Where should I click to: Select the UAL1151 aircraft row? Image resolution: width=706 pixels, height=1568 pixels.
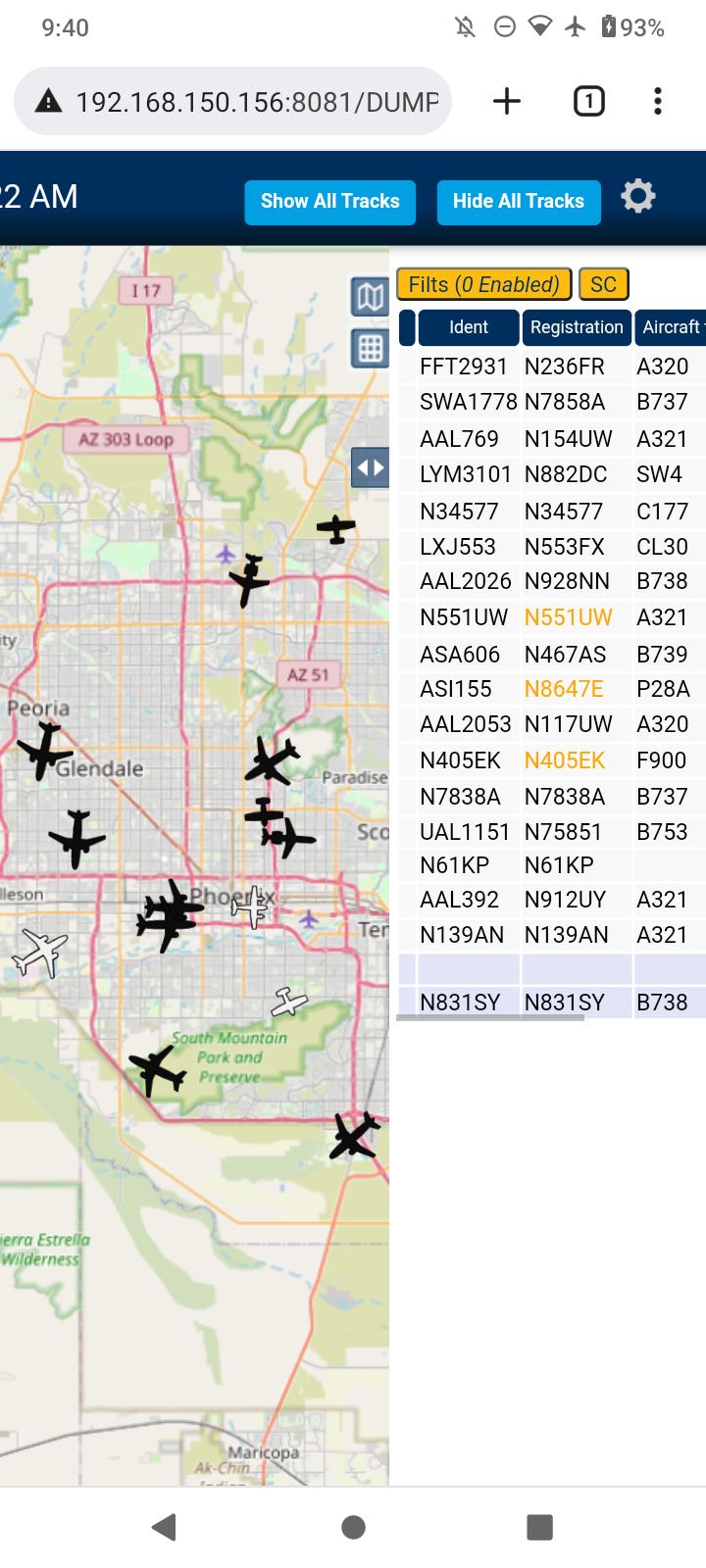pos(552,832)
